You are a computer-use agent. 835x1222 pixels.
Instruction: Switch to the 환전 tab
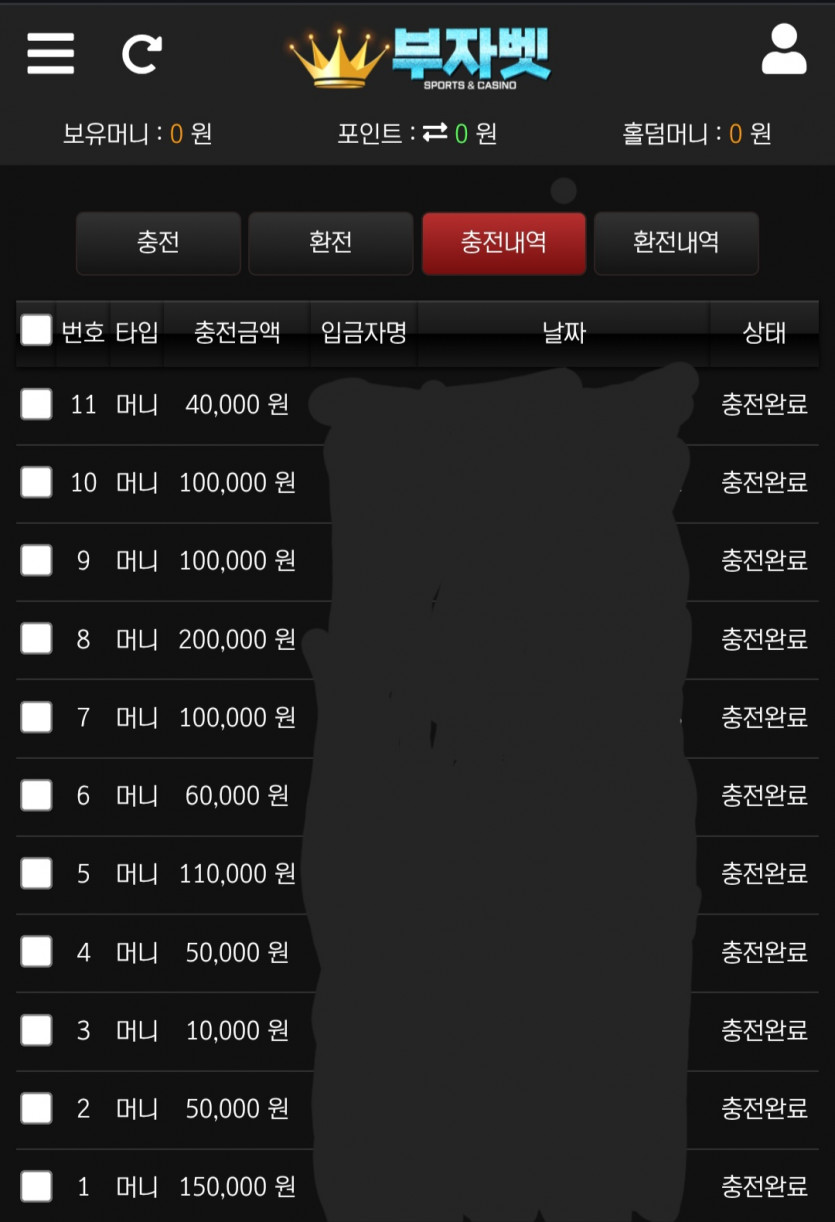[330, 243]
